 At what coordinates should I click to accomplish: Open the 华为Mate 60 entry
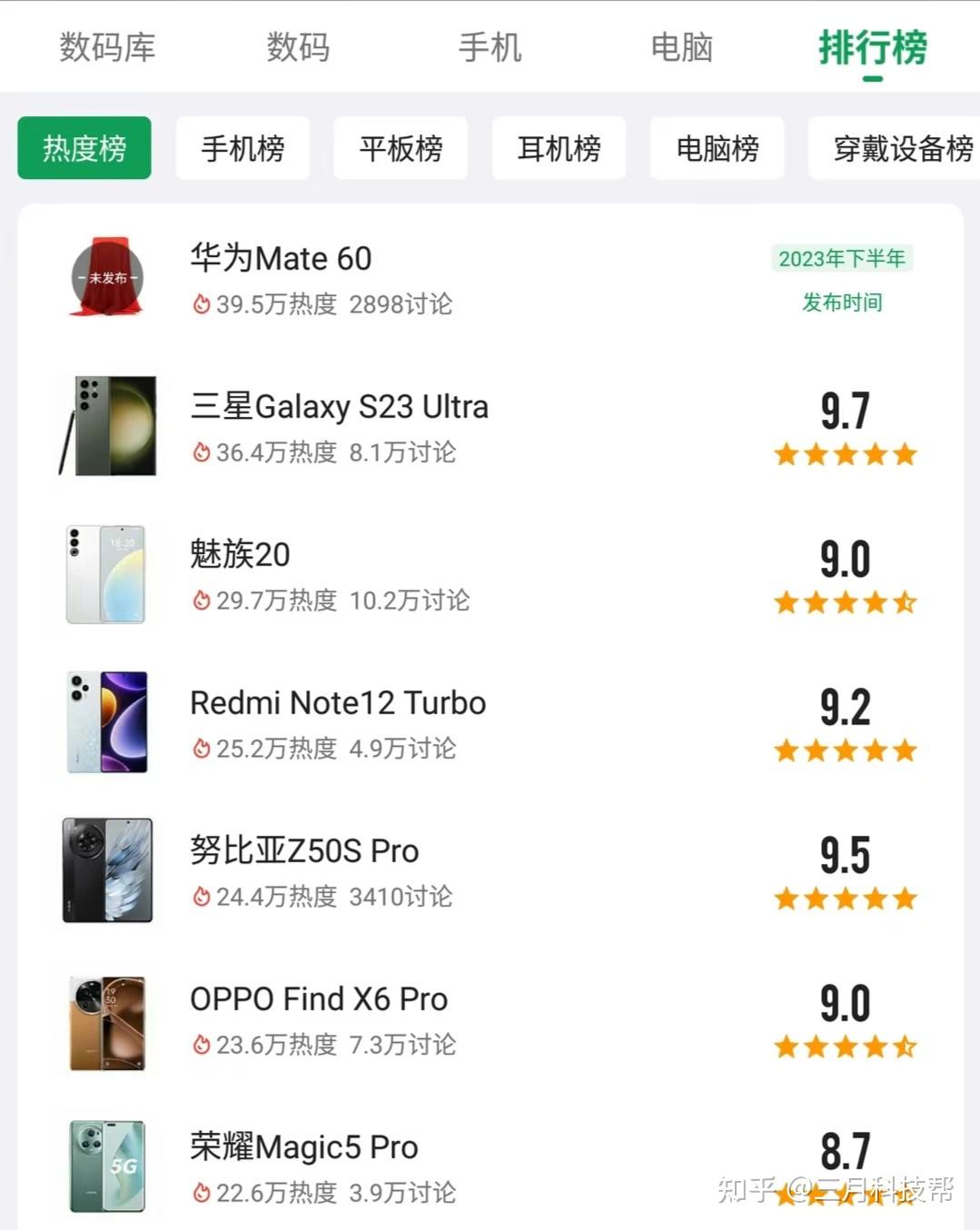[279, 259]
